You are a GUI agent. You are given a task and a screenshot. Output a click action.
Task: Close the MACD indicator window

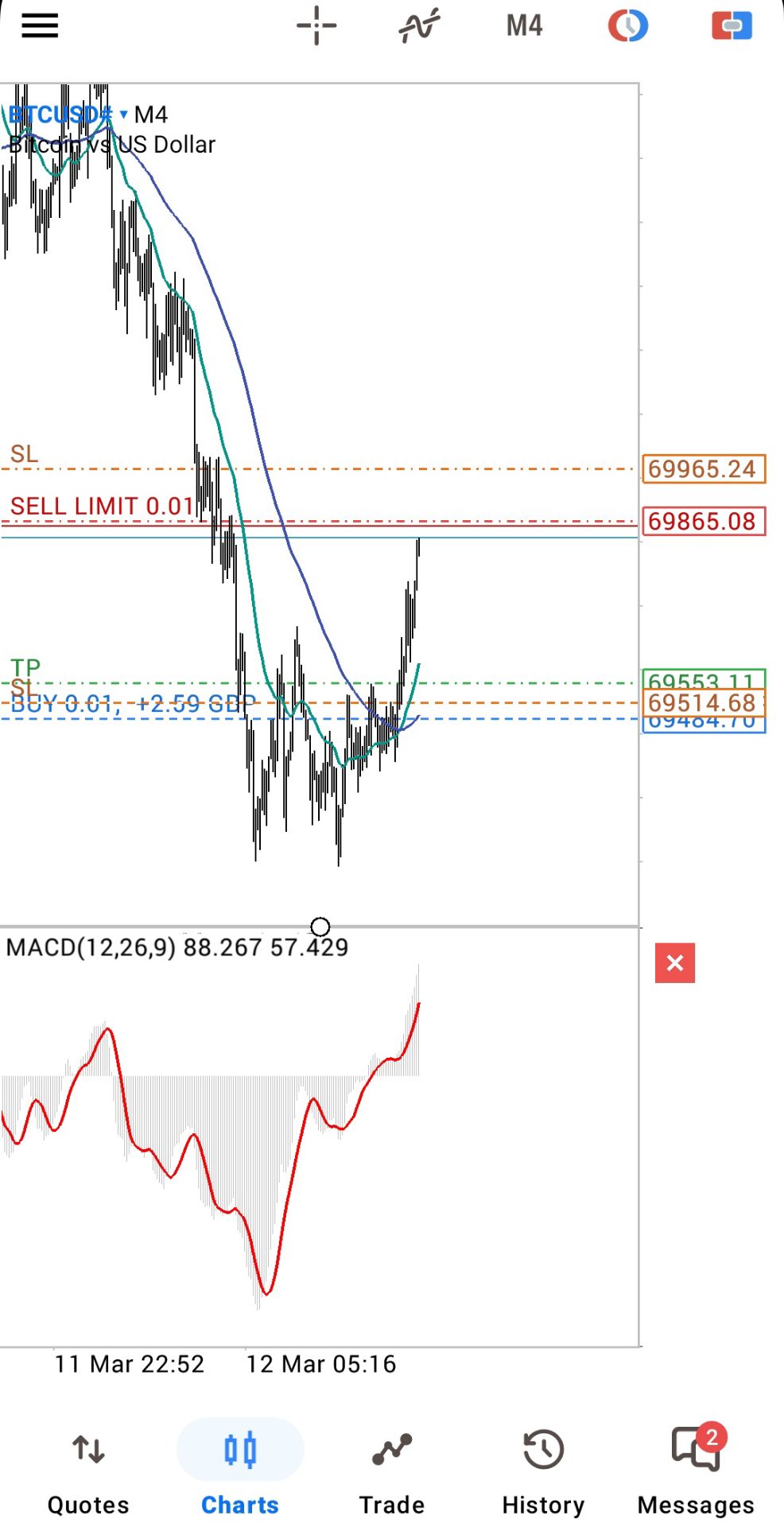(674, 963)
